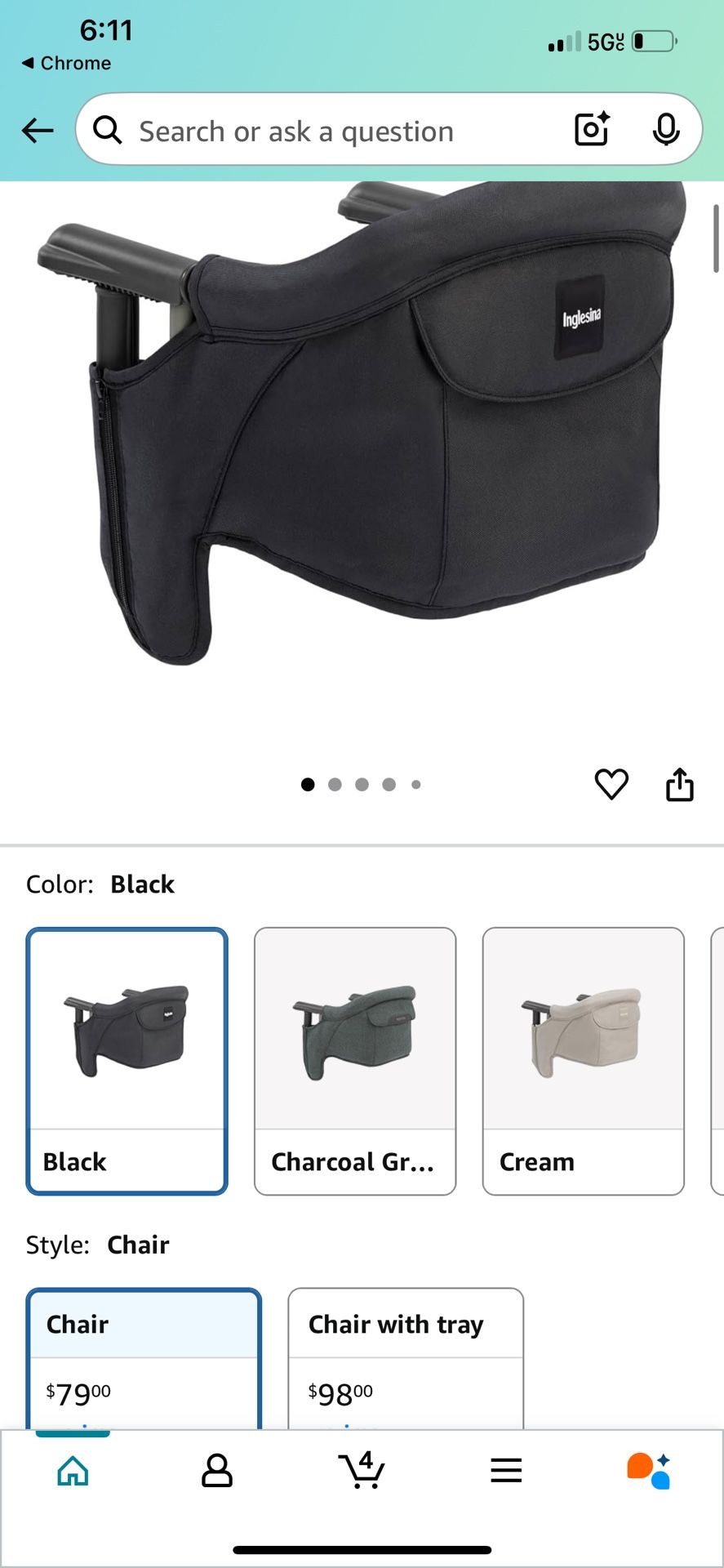Select the Black color option
The image size is (724, 1568).
(127, 1060)
